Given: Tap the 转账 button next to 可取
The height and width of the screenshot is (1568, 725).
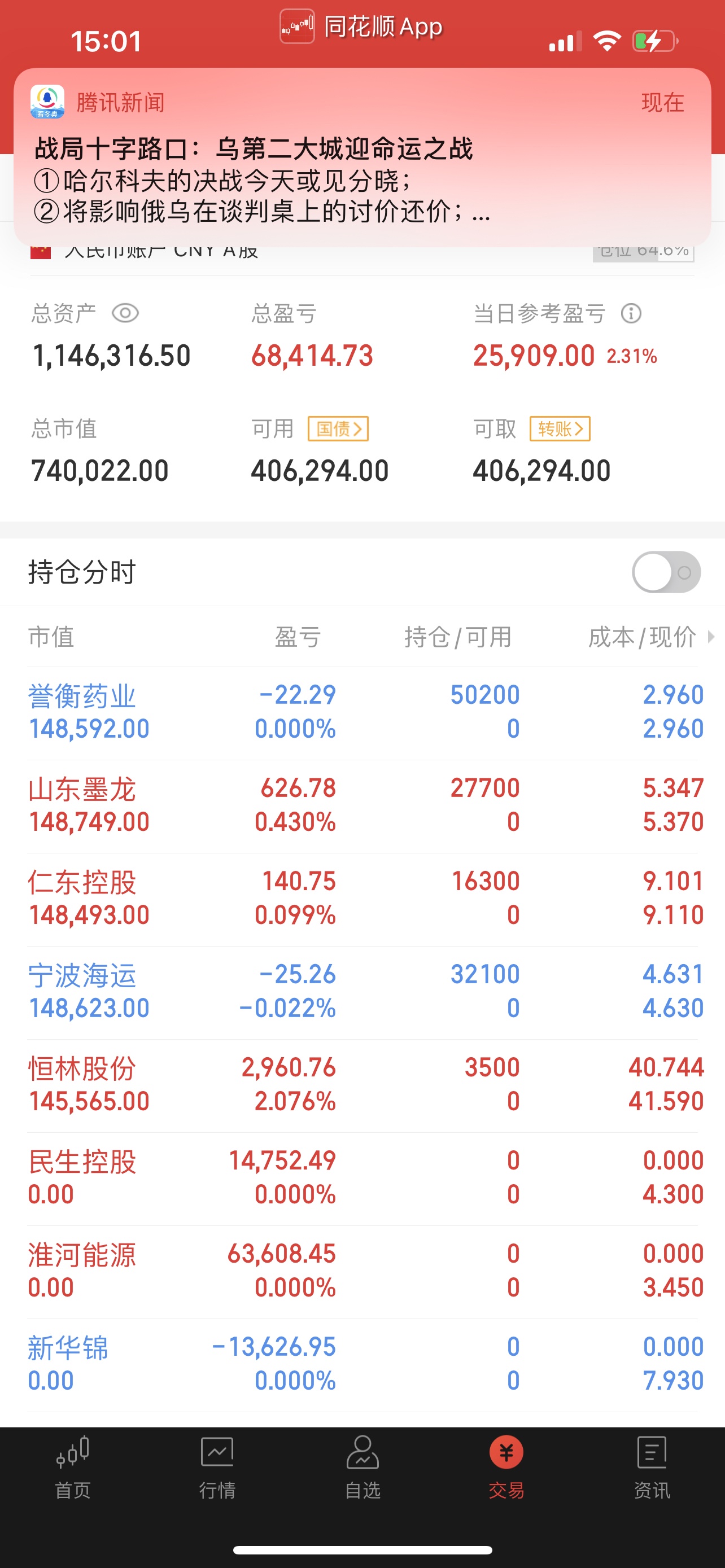Looking at the screenshot, I should pos(560,429).
